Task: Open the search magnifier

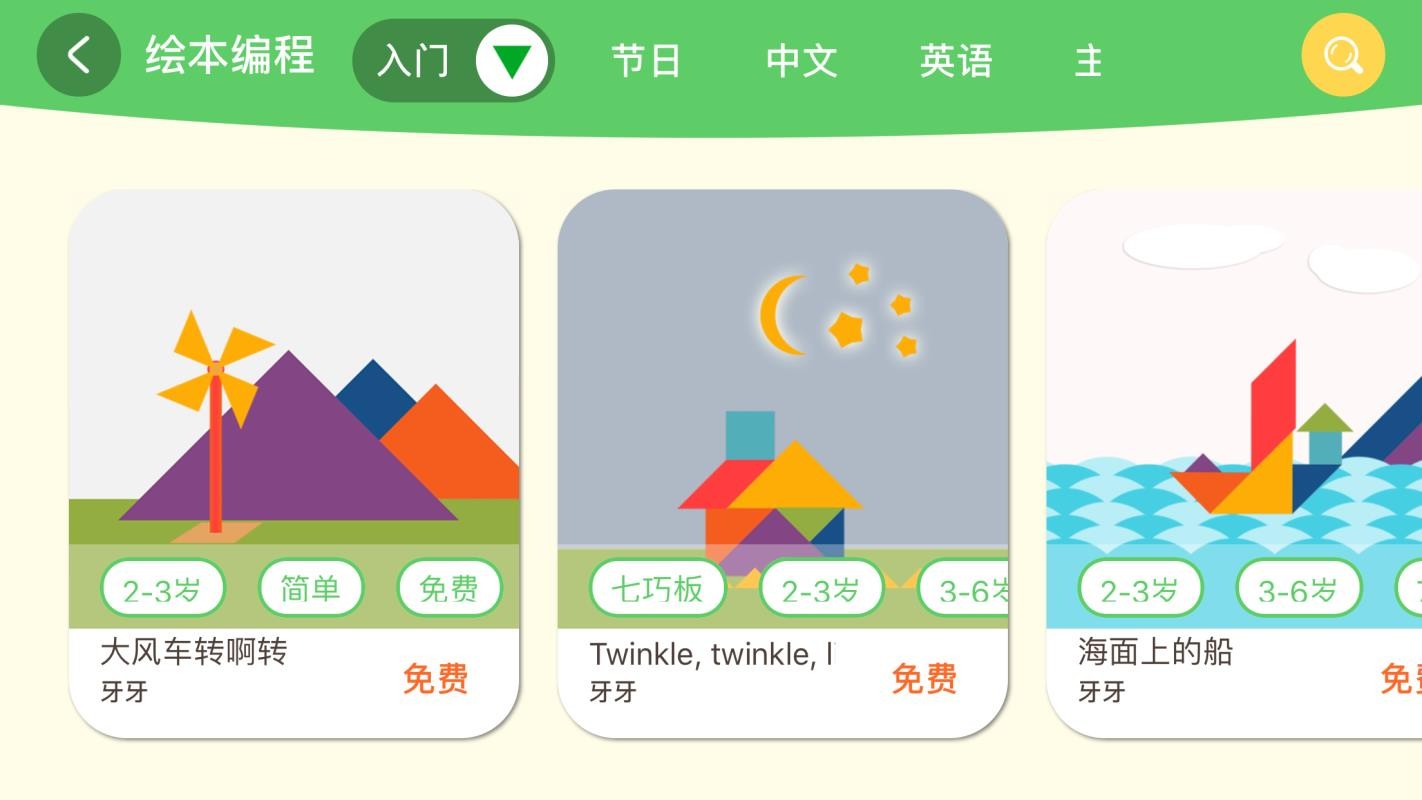Action: [x=1342, y=55]
